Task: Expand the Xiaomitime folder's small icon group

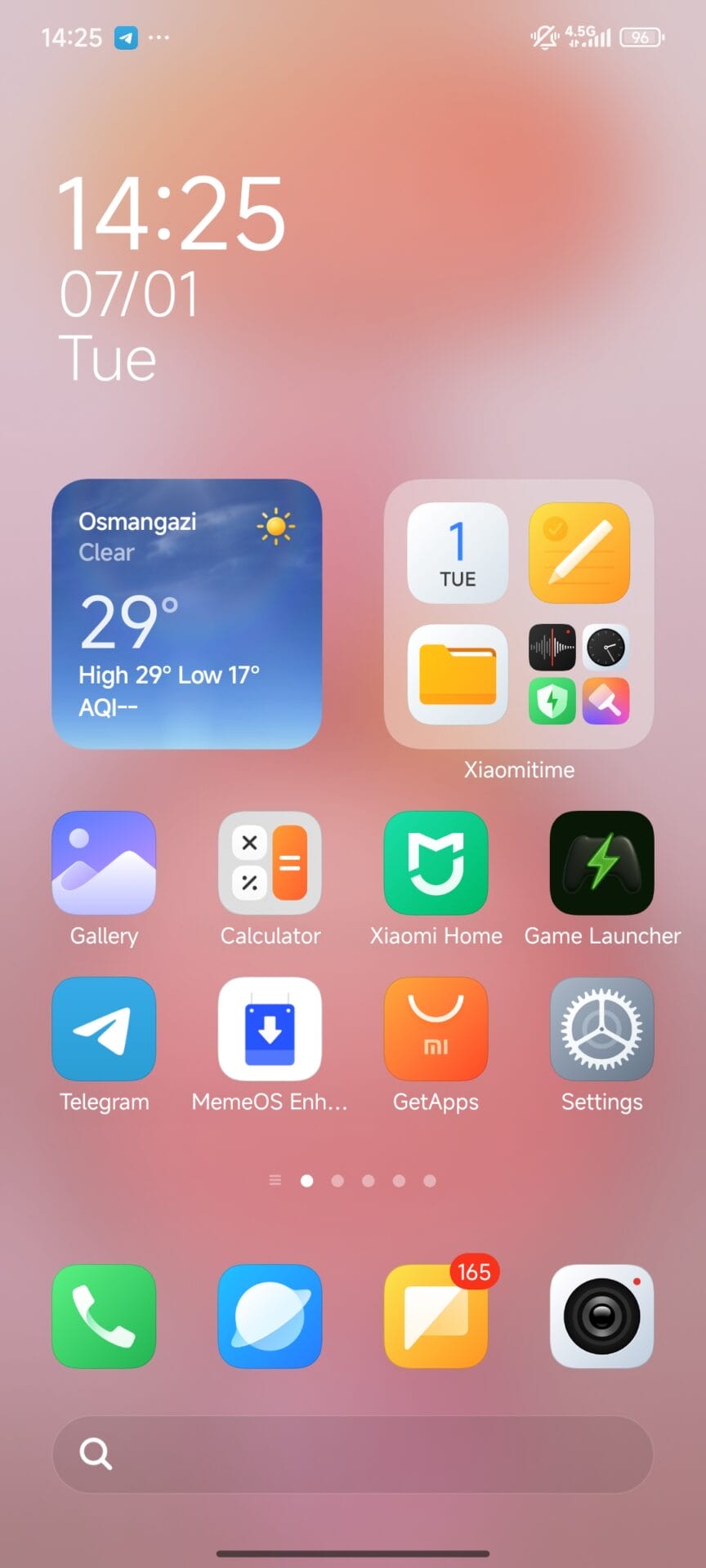Action: point(579,675)
